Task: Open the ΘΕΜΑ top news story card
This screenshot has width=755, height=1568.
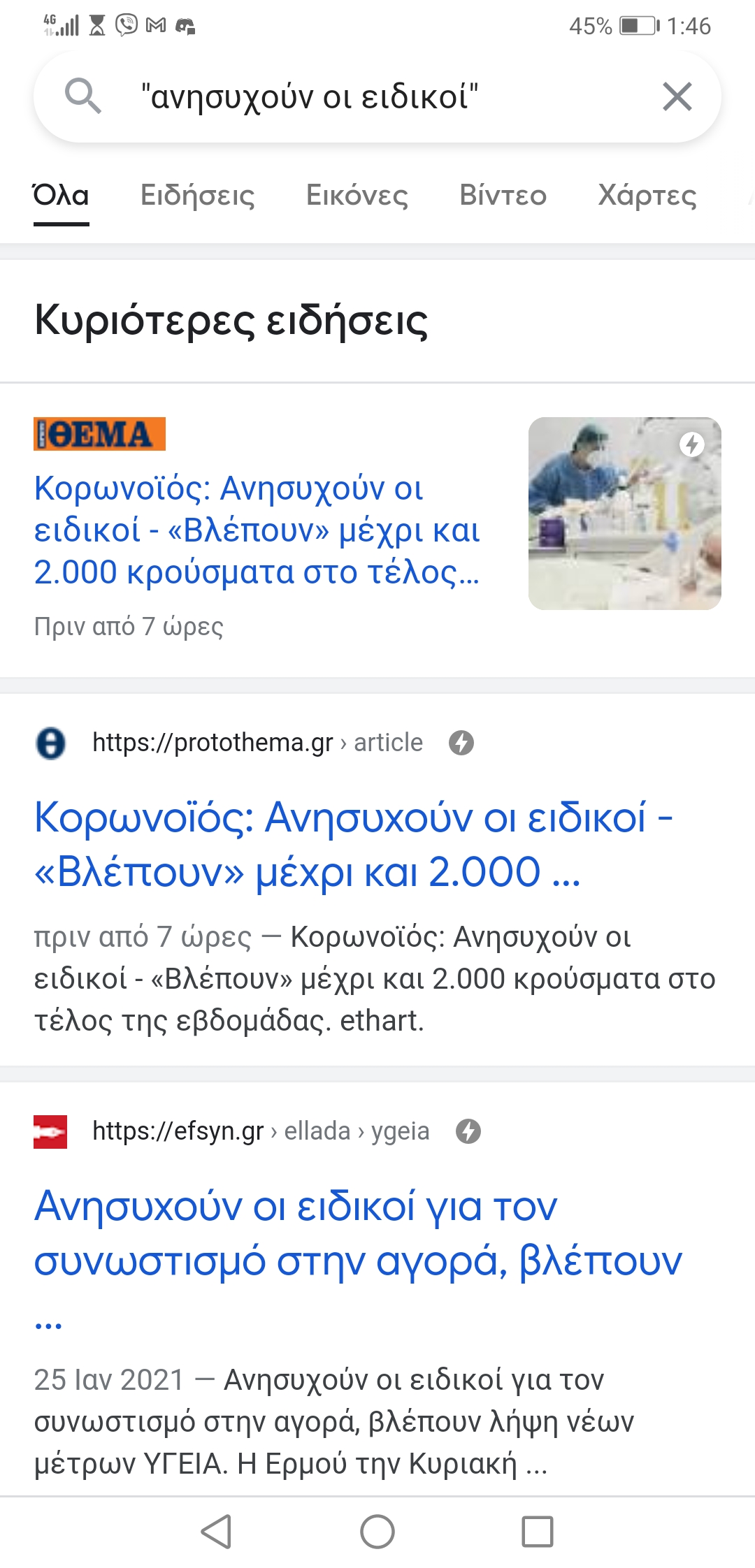Action: point(377,530)
